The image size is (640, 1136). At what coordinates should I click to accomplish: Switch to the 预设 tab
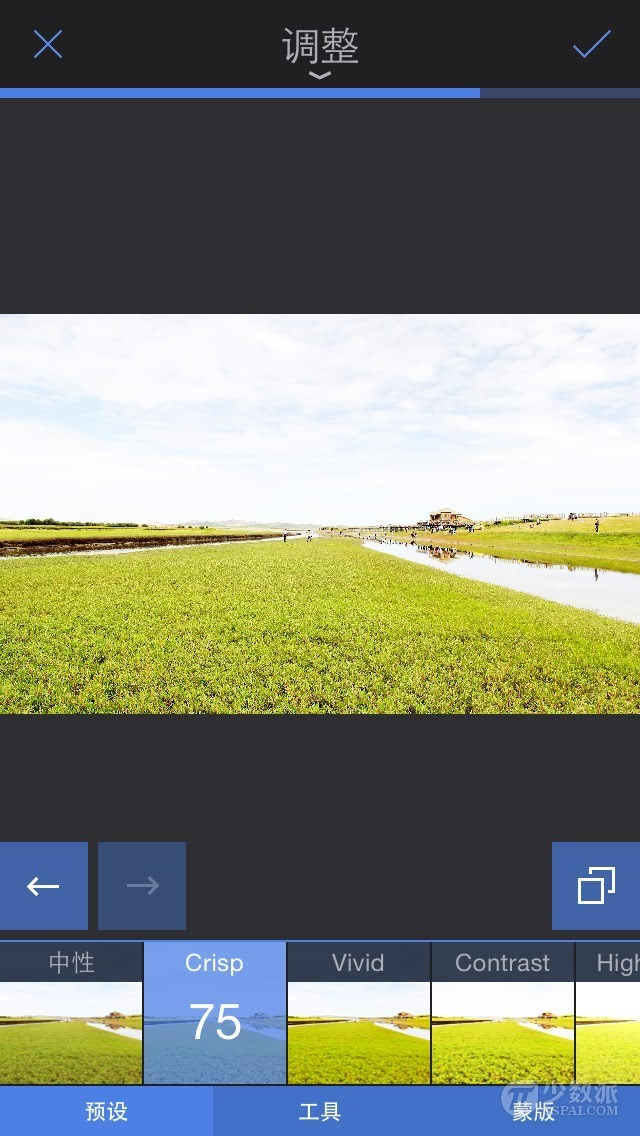click(107, 1111)
